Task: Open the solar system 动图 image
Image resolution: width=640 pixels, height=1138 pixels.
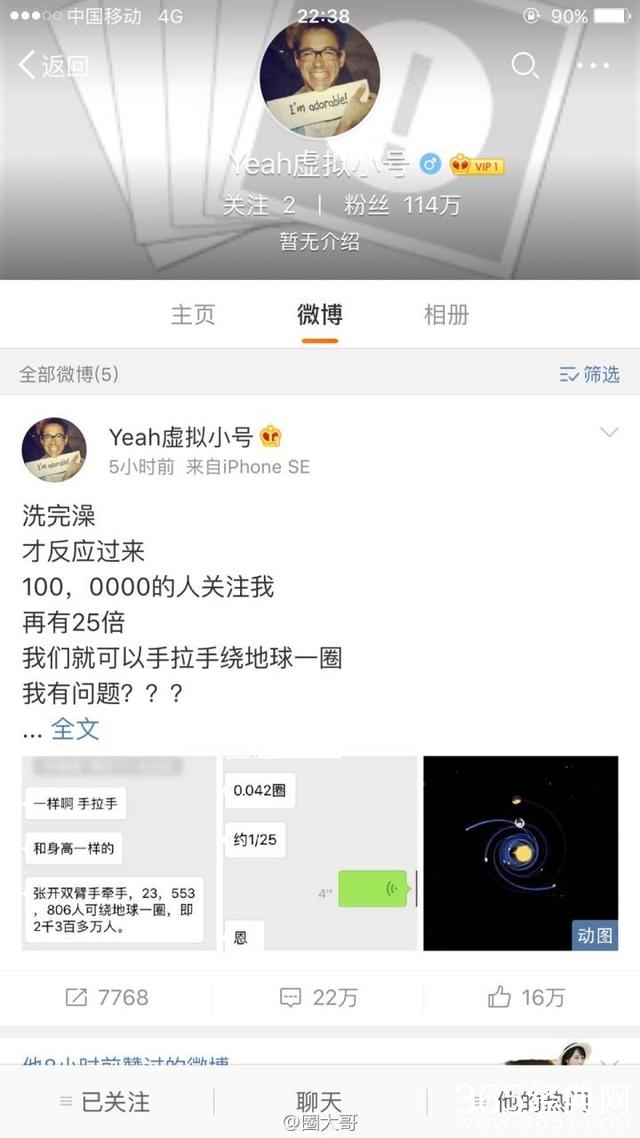Action: 521,853
